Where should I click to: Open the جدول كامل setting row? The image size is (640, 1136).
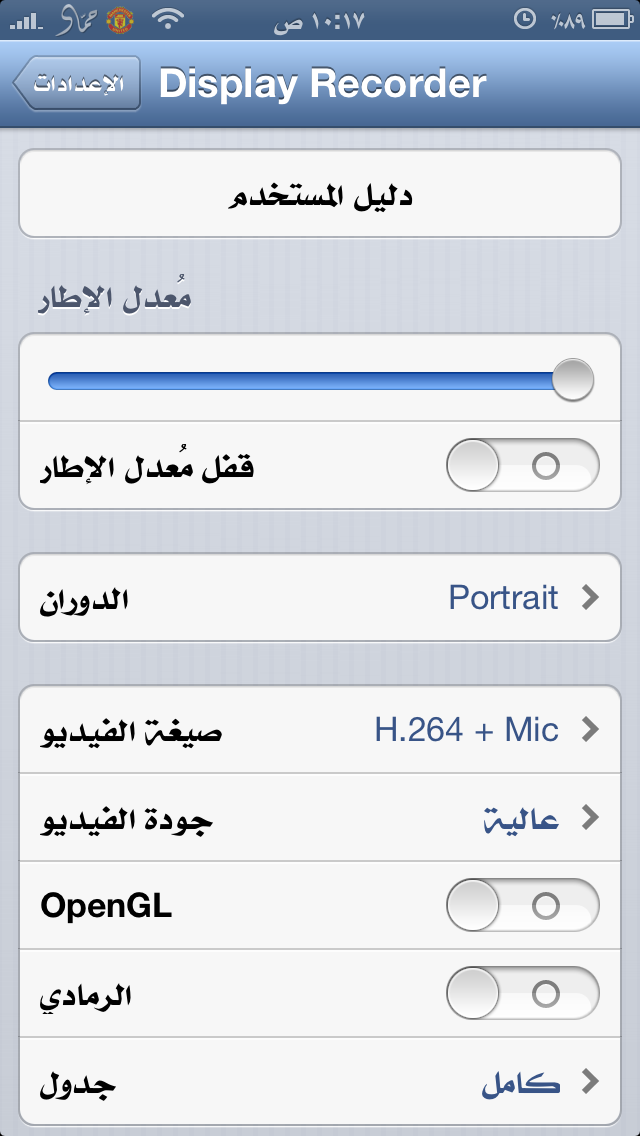(320, 1082)
